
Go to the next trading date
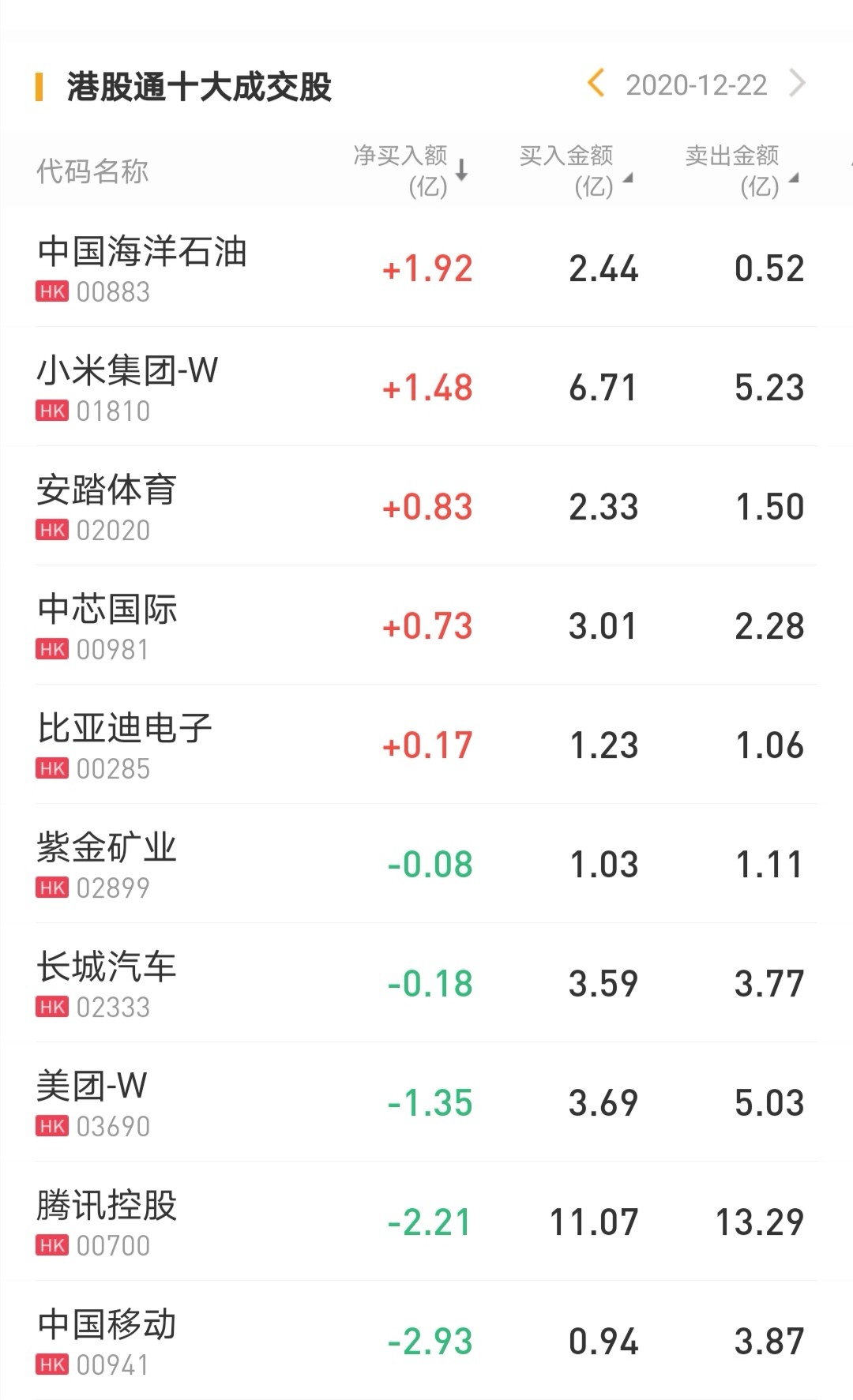[x=798, y=84]
